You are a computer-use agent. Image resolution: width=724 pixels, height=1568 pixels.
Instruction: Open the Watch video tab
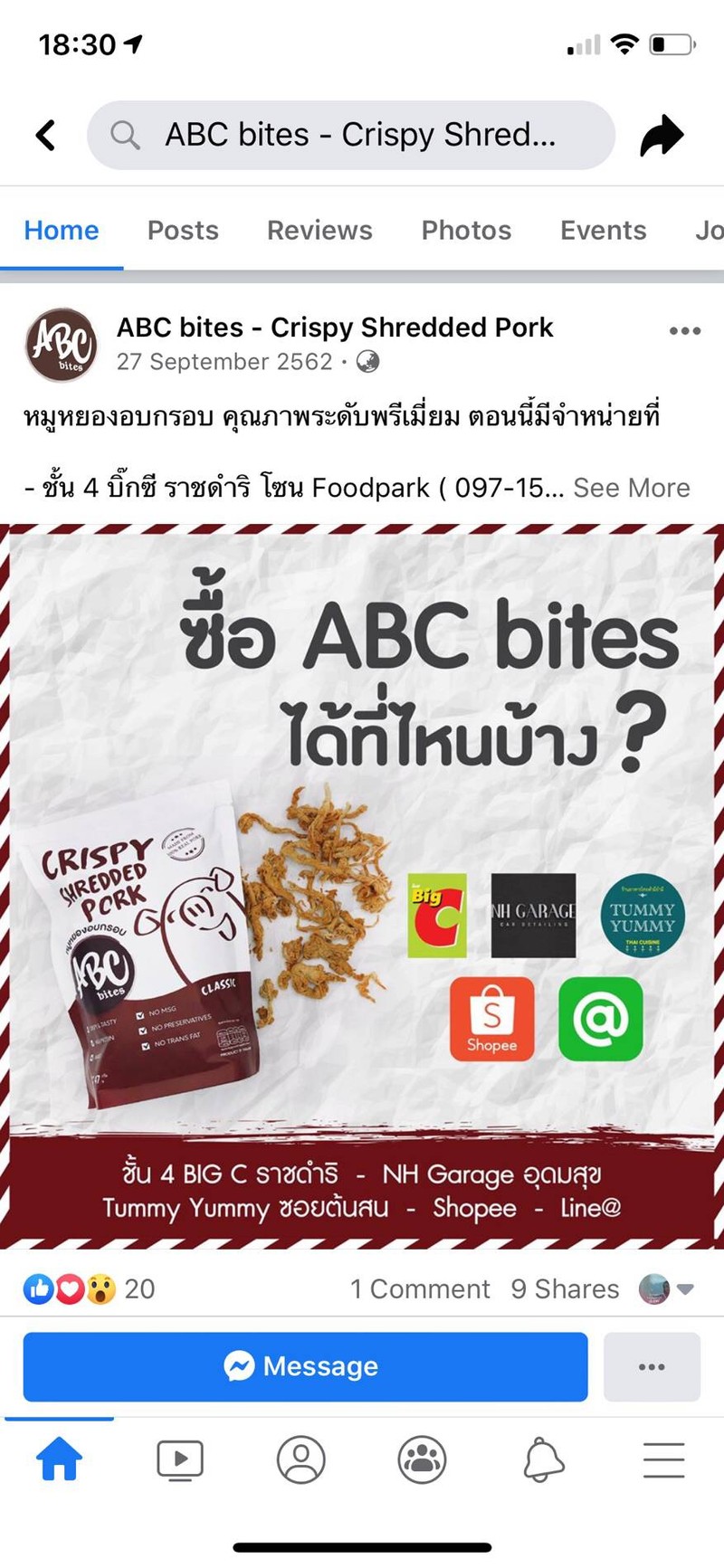pyautogui.click(x=180, y=1459)
